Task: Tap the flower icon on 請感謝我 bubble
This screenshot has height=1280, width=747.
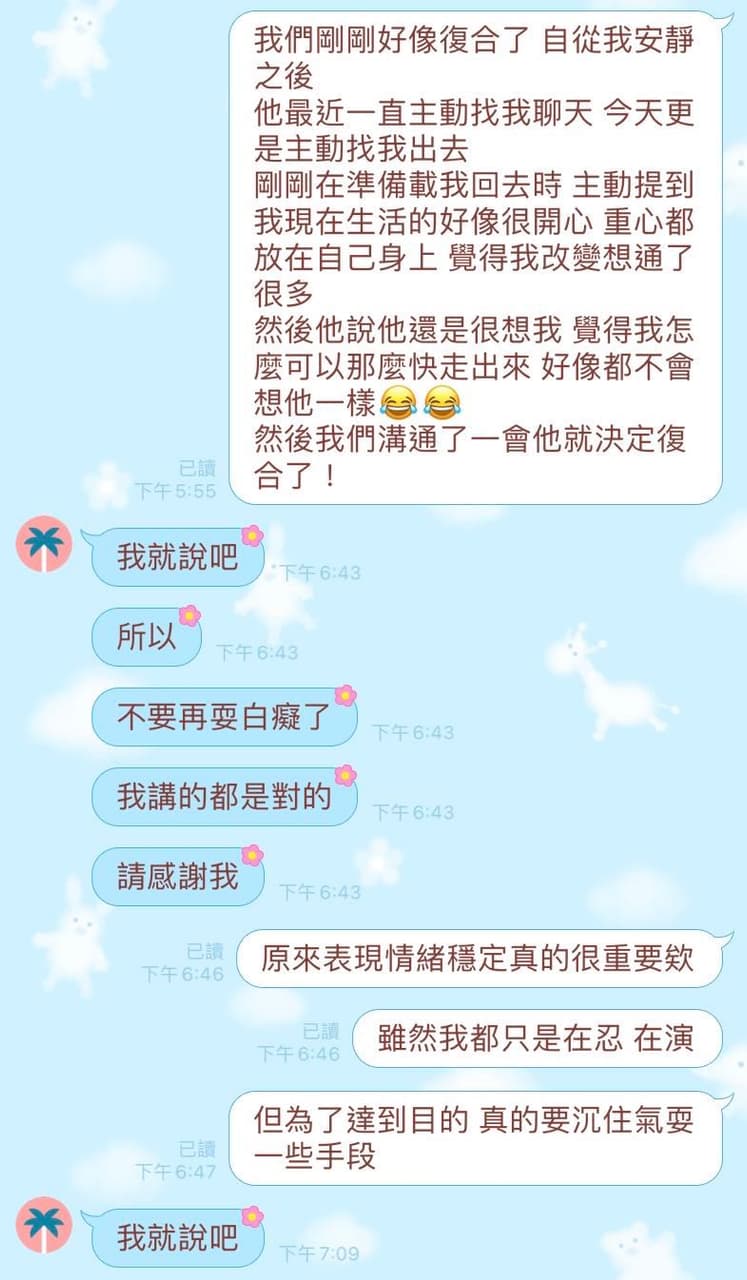Action: 252,855
